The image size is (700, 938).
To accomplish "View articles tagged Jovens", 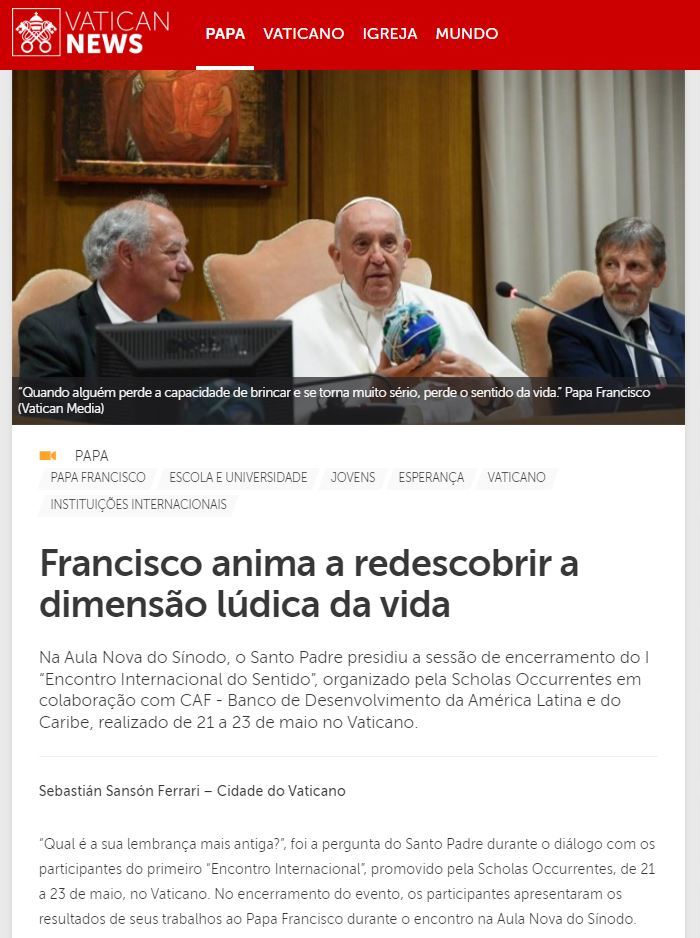I will [353, 478].
